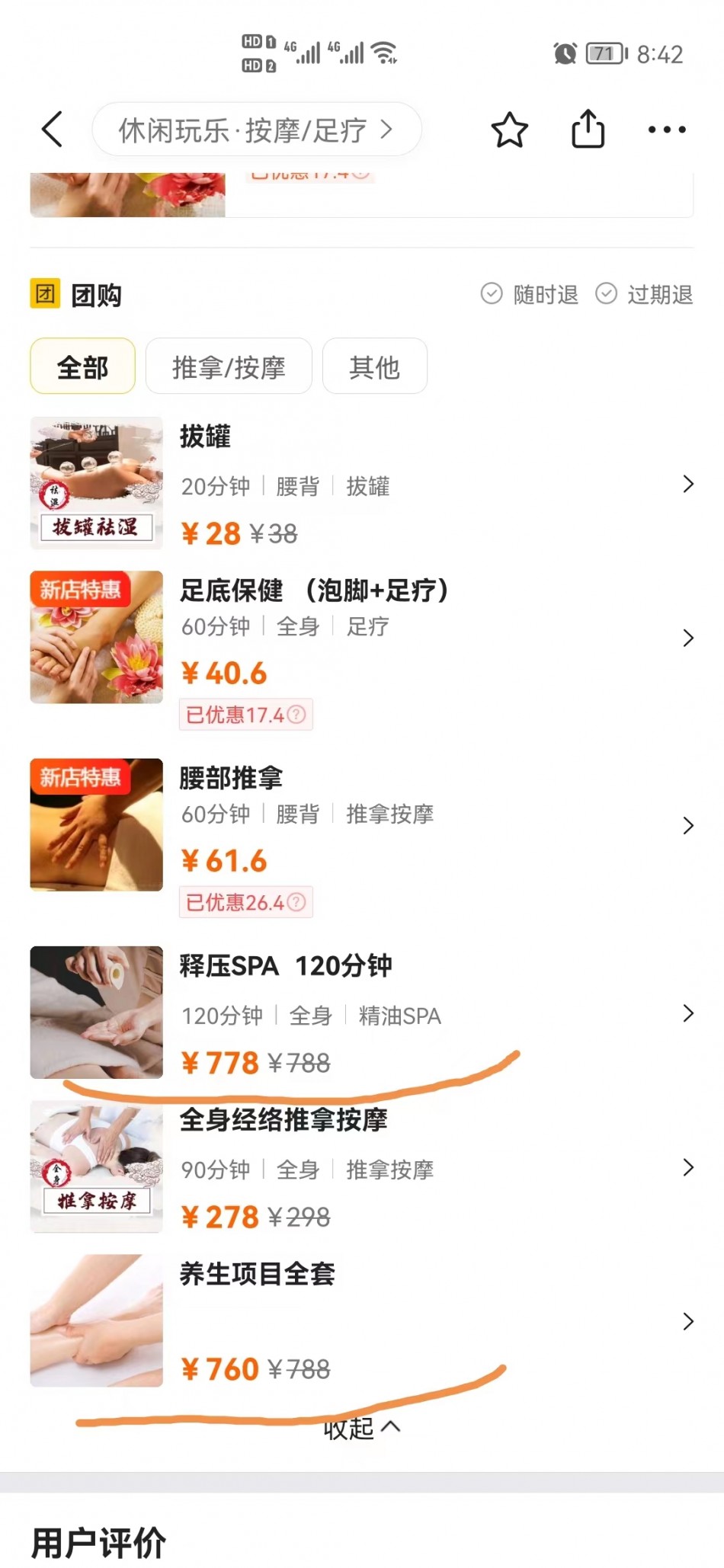The height and width of the screenshot is (1568, 724).
Task: Show info for 已优惠26.4 discount
Action: pyautogui.click(x=296, y=902)
